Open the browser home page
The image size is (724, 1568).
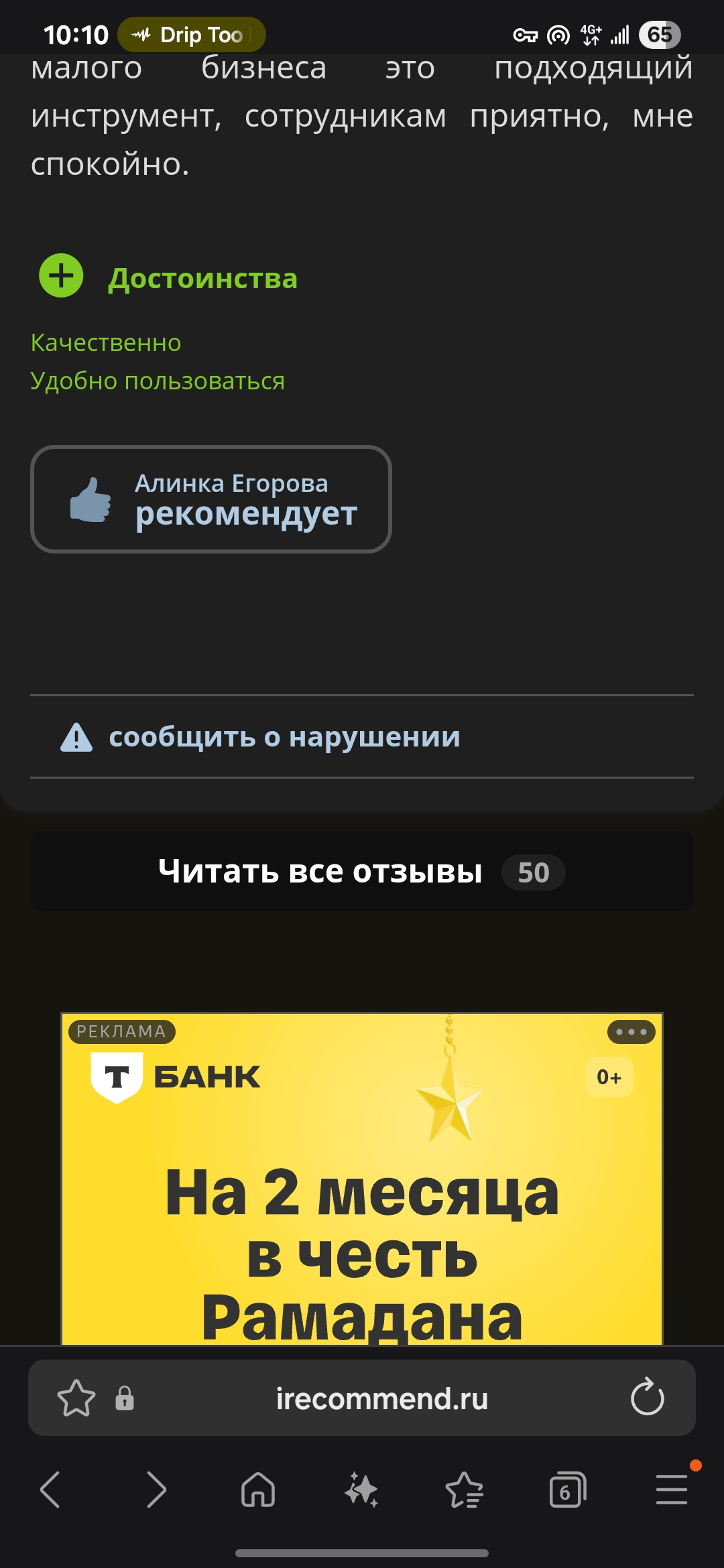pyautogui.click(x=258, y=1490)
